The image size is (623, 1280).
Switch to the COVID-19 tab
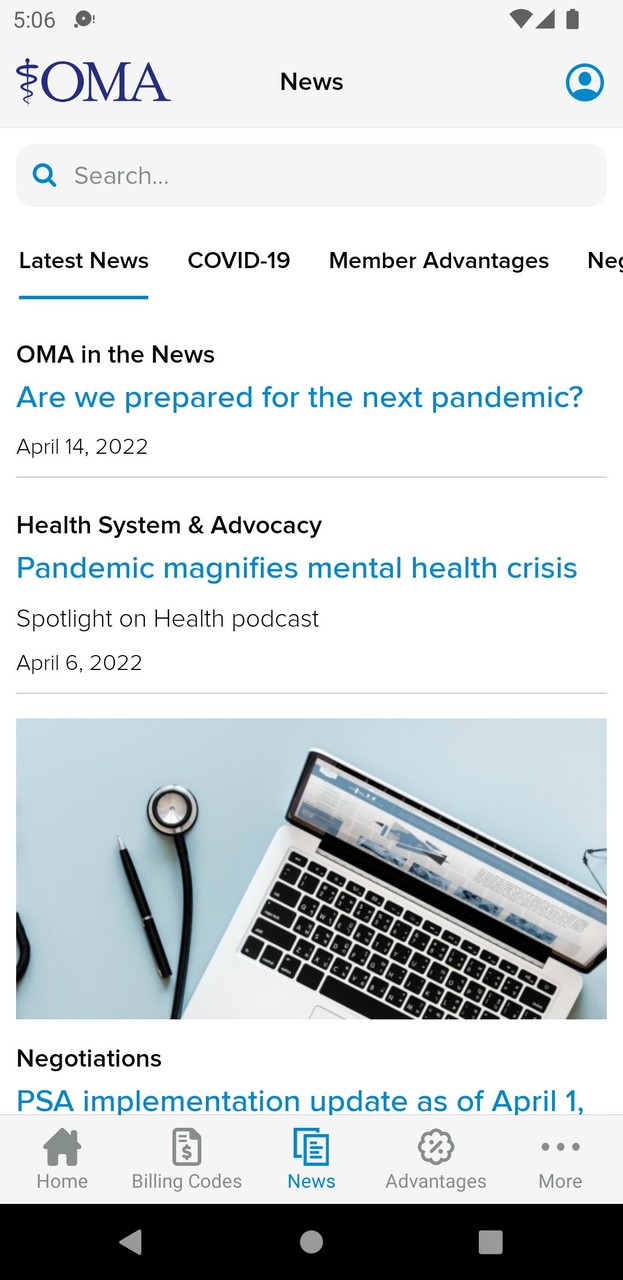point(239,261)
